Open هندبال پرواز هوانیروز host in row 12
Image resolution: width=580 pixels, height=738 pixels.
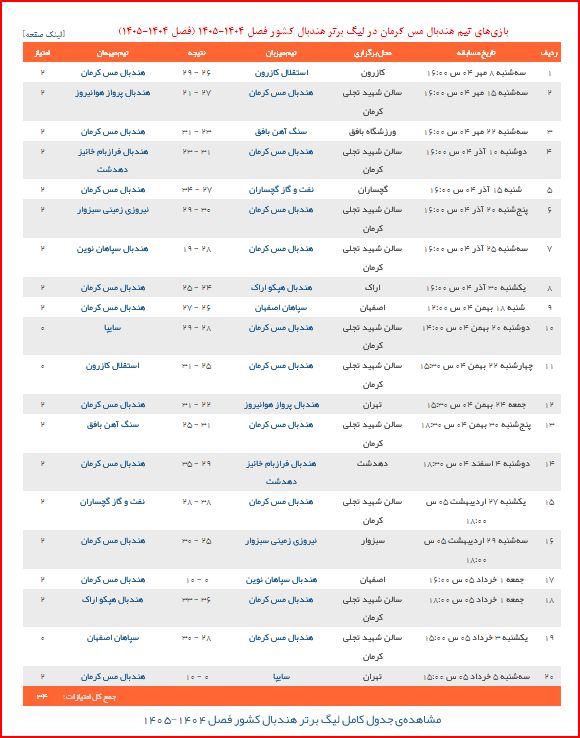point(281,405)
